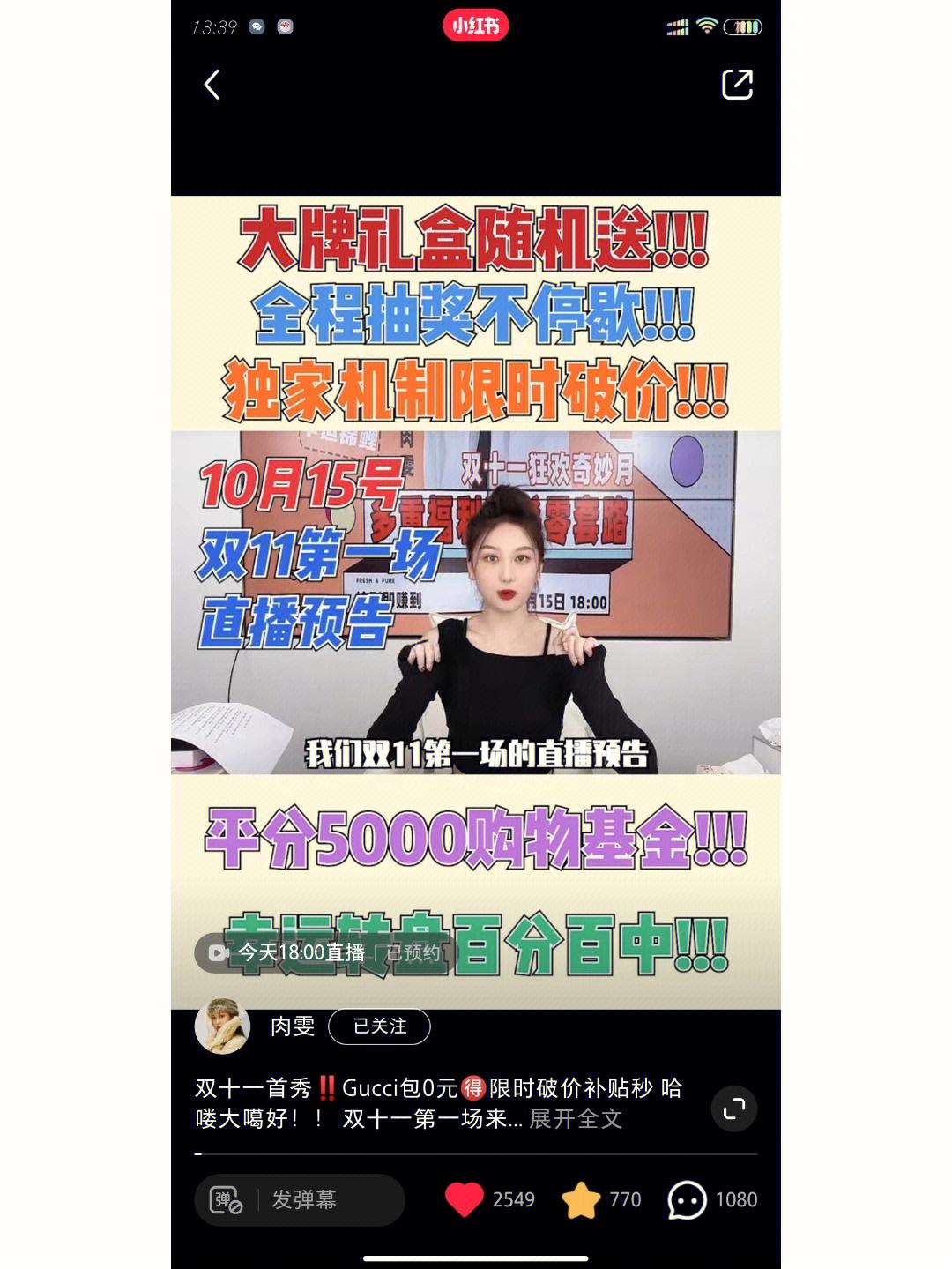Open 肉雯's profile avatar
The image size is (952, 1269).
point(222,1026)
